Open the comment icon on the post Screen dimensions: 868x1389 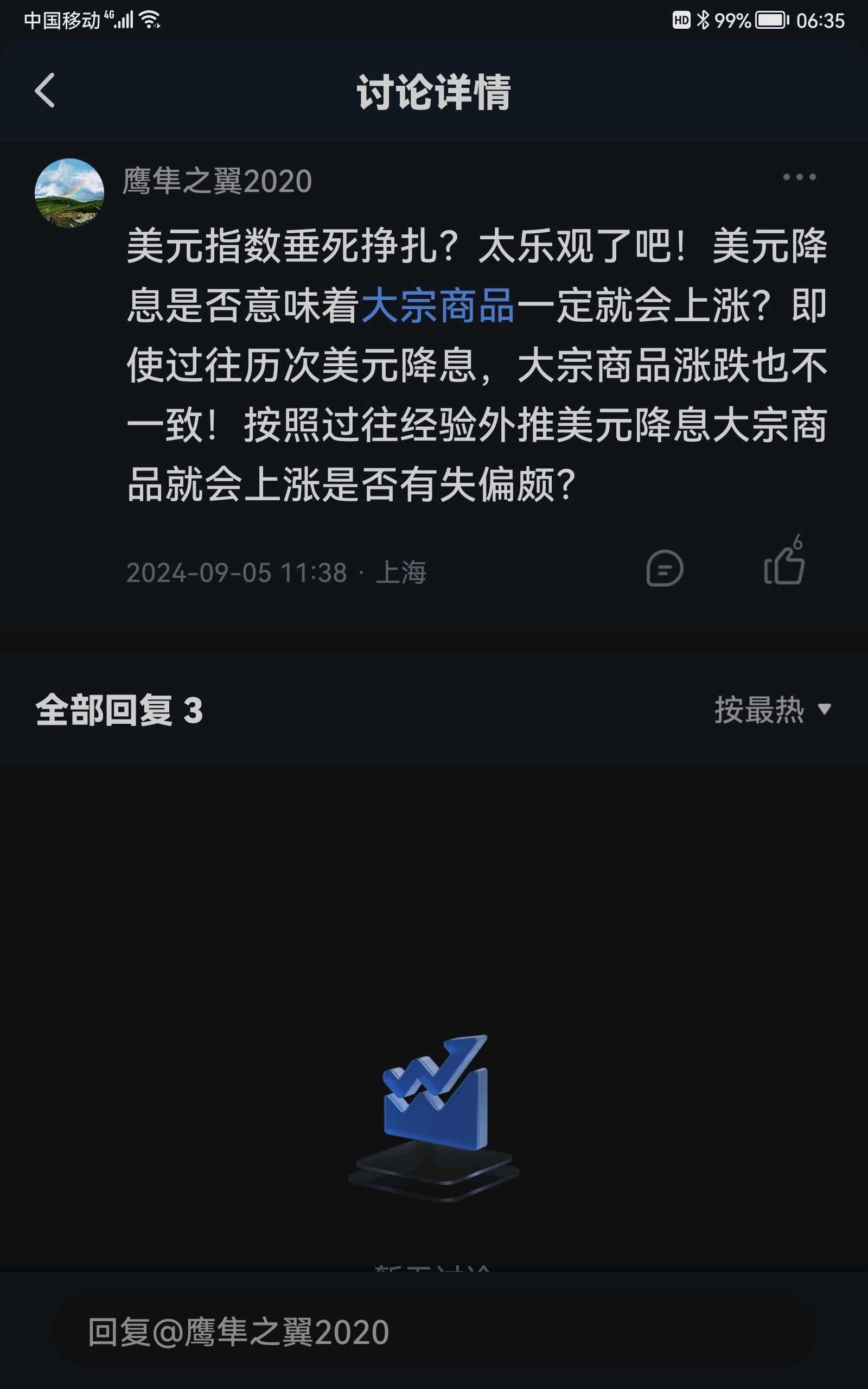(666, 569)
